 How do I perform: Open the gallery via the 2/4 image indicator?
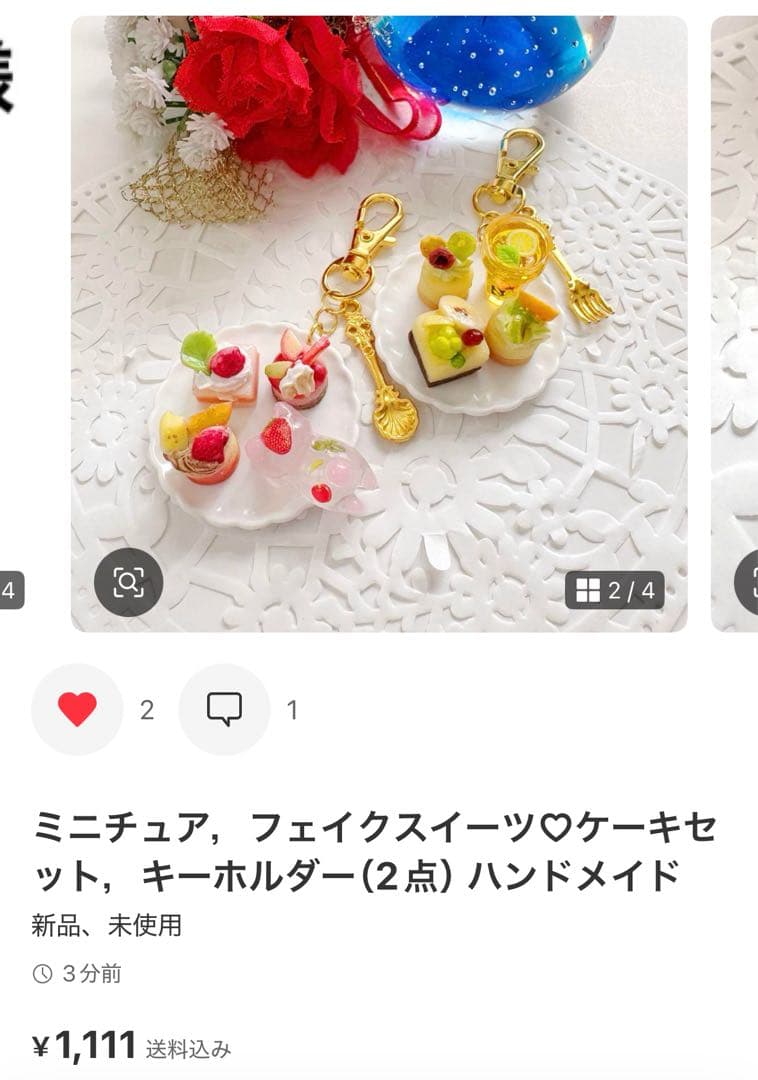tap(614, 590)
